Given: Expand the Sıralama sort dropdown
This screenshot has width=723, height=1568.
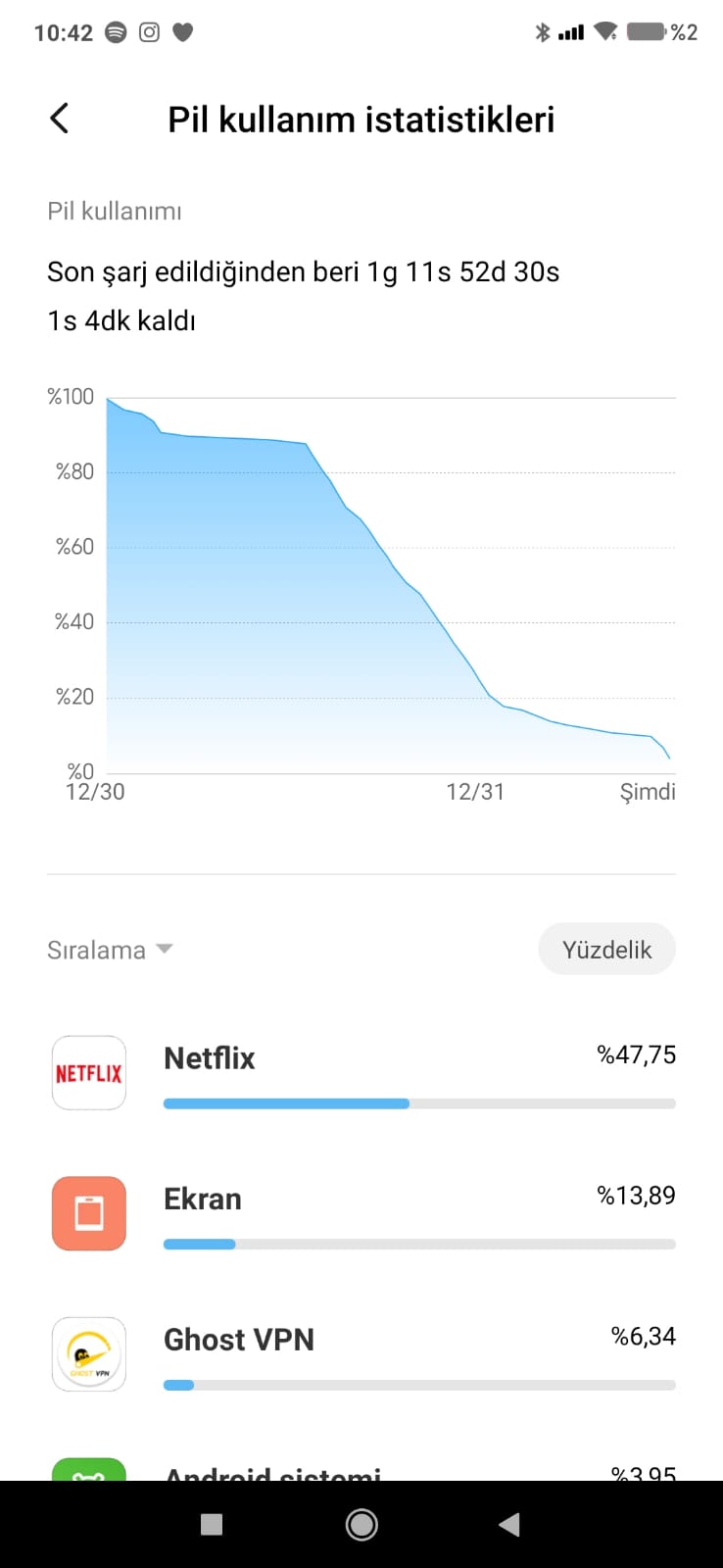Looking at the screenshot, I should point(110,950).
